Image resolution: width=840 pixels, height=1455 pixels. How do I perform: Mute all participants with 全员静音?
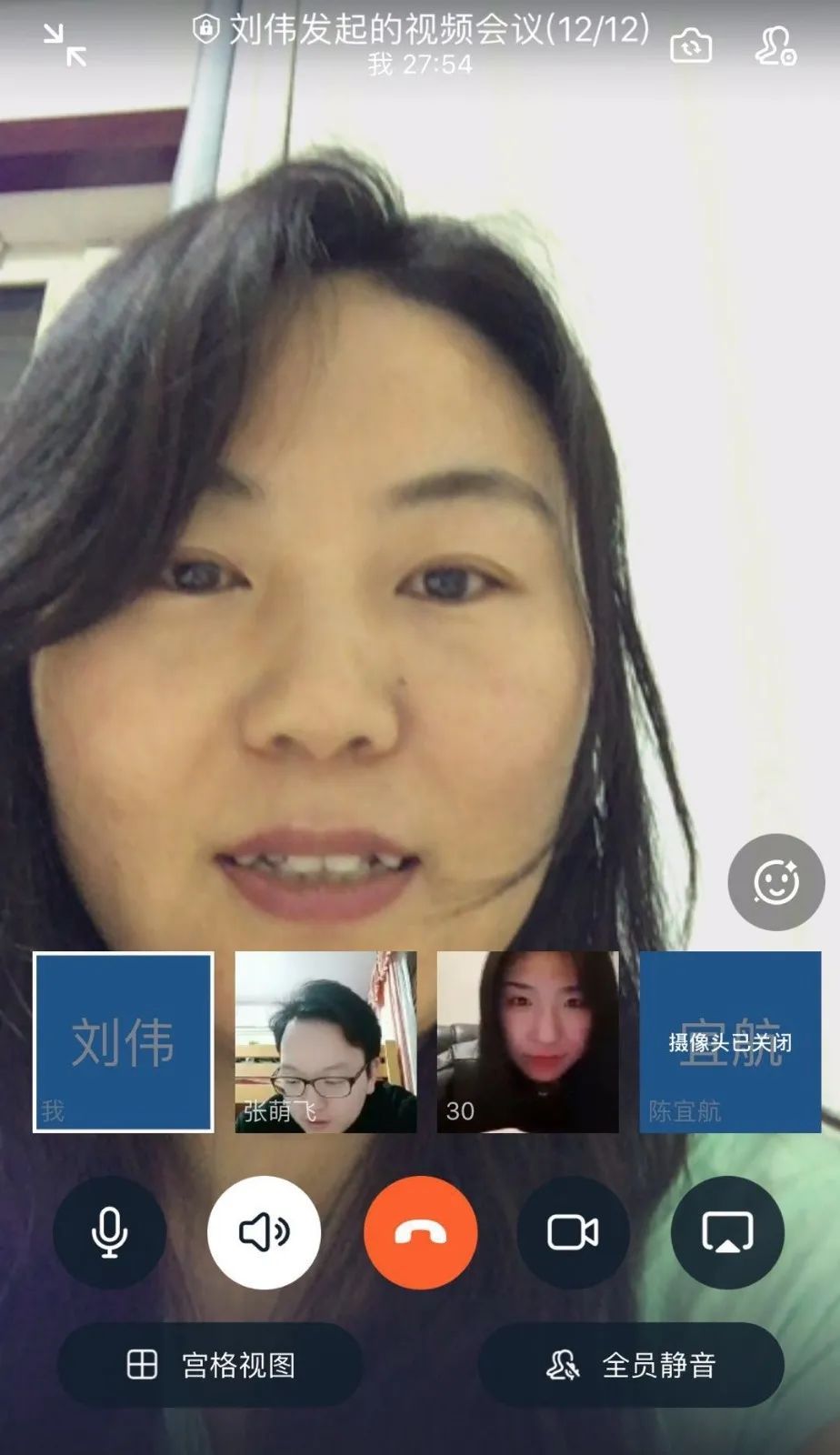tap(631, 1365)
